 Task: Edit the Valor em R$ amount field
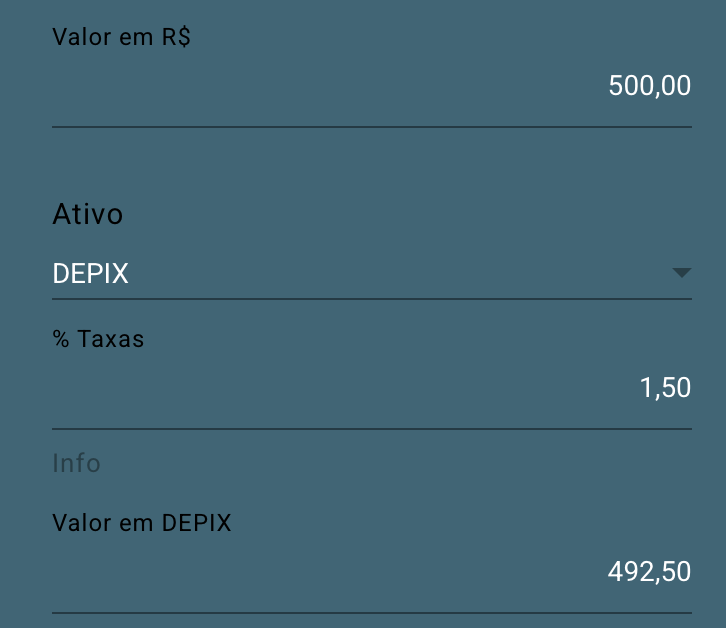point(371,87)
